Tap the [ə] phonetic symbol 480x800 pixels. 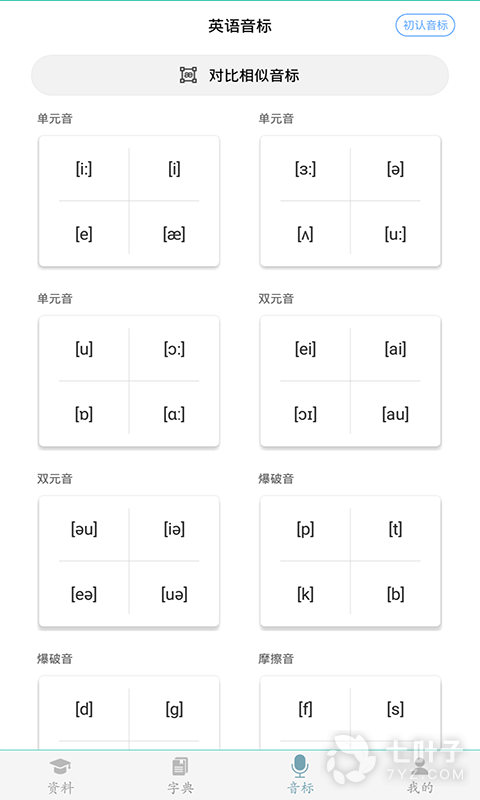395,168
